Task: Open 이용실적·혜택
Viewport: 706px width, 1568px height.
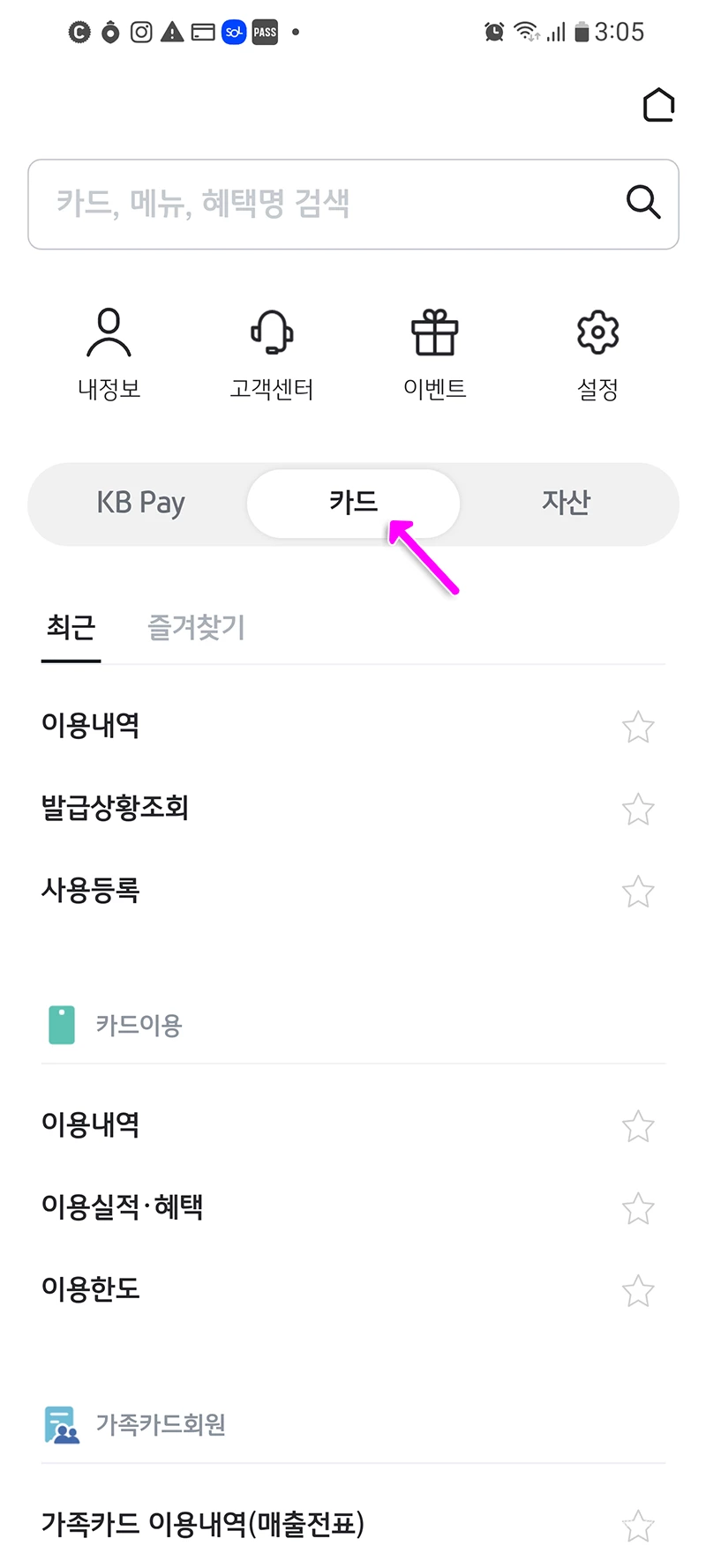Action: coord(123,1206)
